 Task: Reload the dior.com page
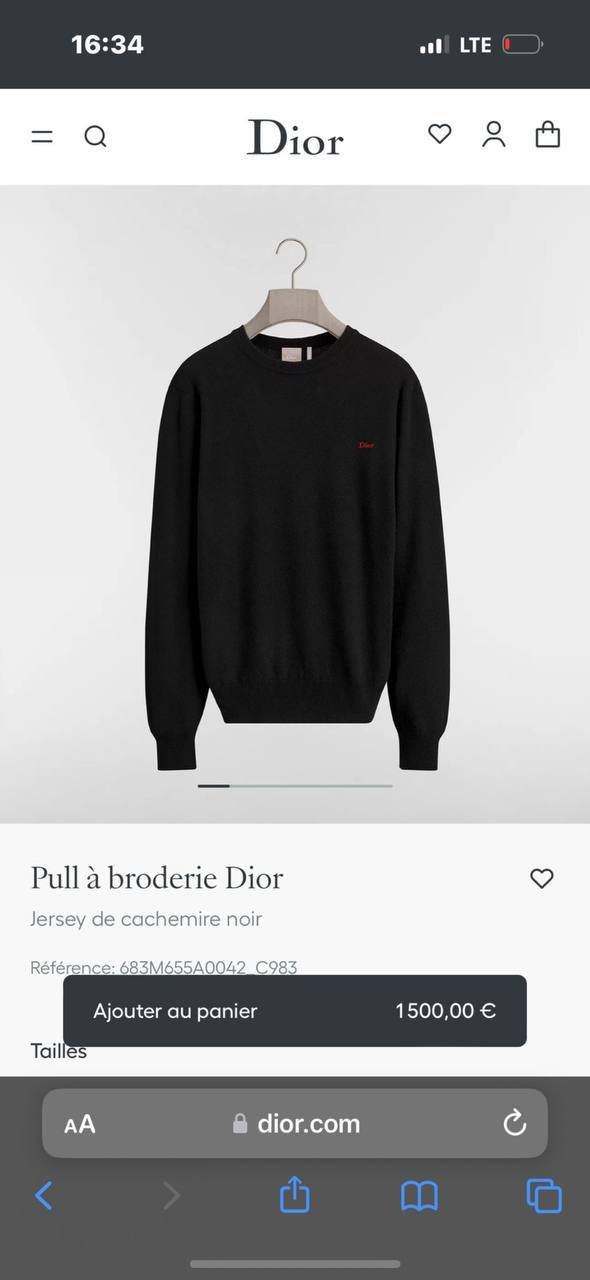(x=515, y=1123)
